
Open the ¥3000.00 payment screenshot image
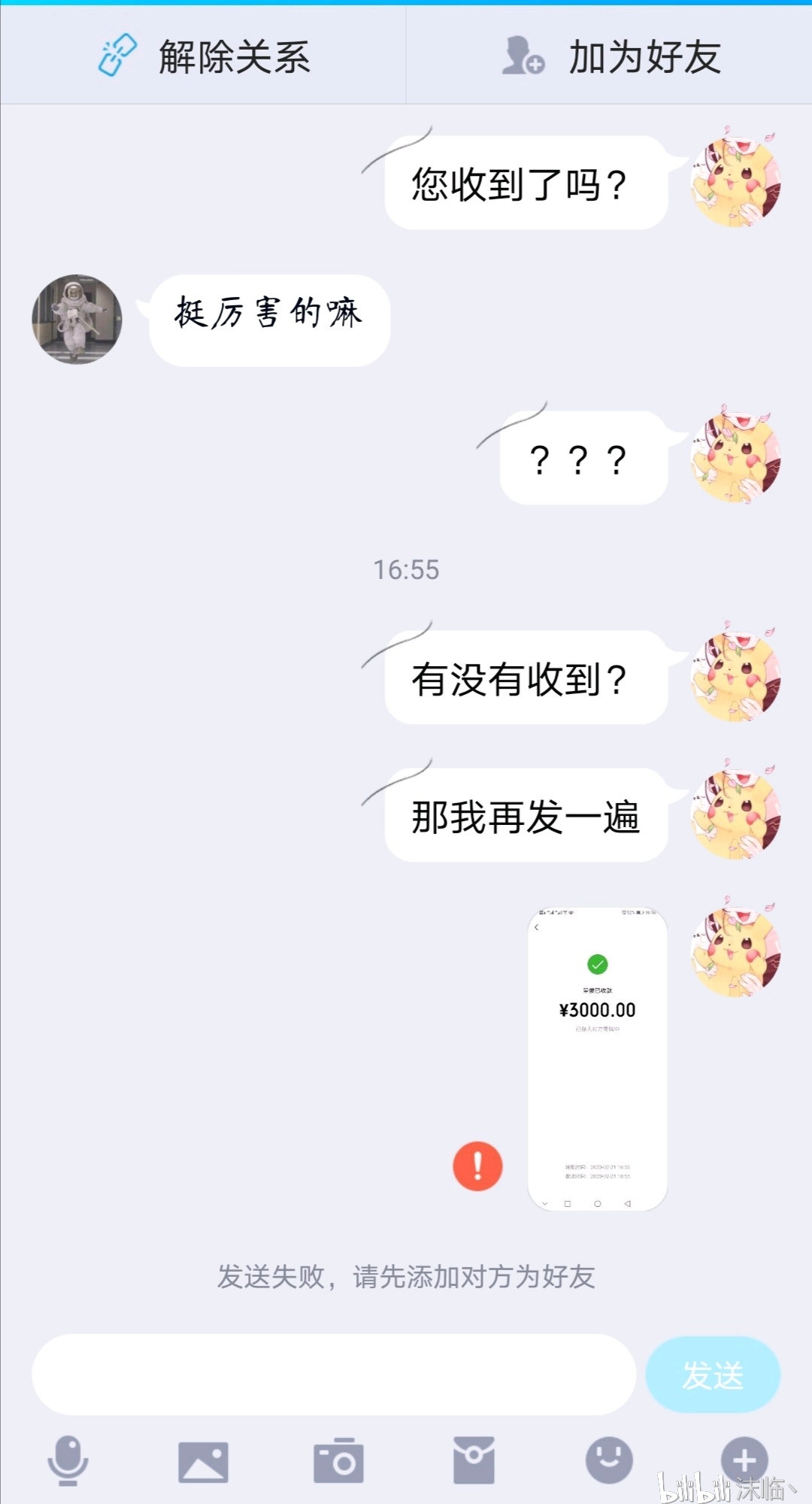598,1059
